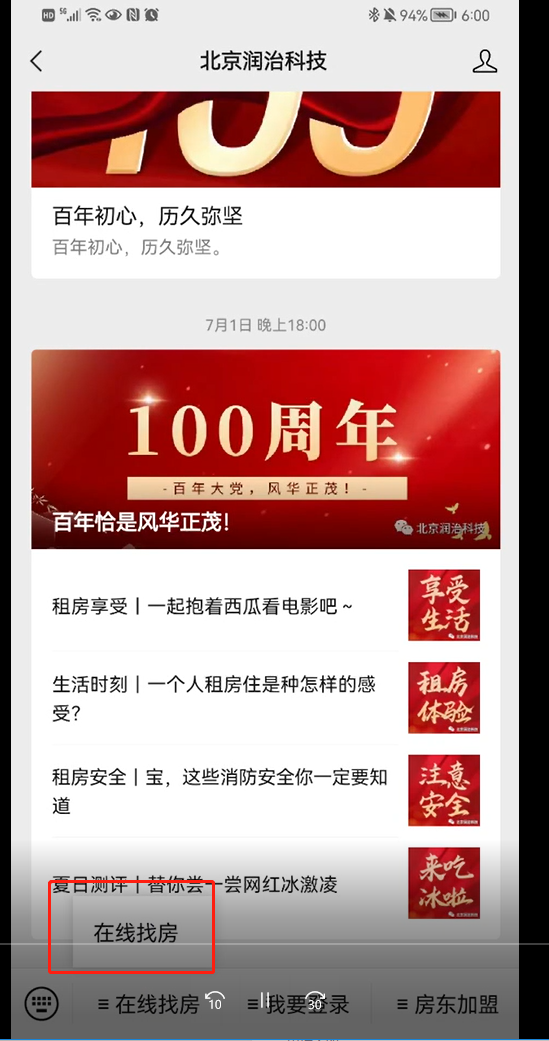The height and width of the screenshot is (1041, 549).
Task: Select the 在线找房 popup menu item
Action: (x=135, y=933)
